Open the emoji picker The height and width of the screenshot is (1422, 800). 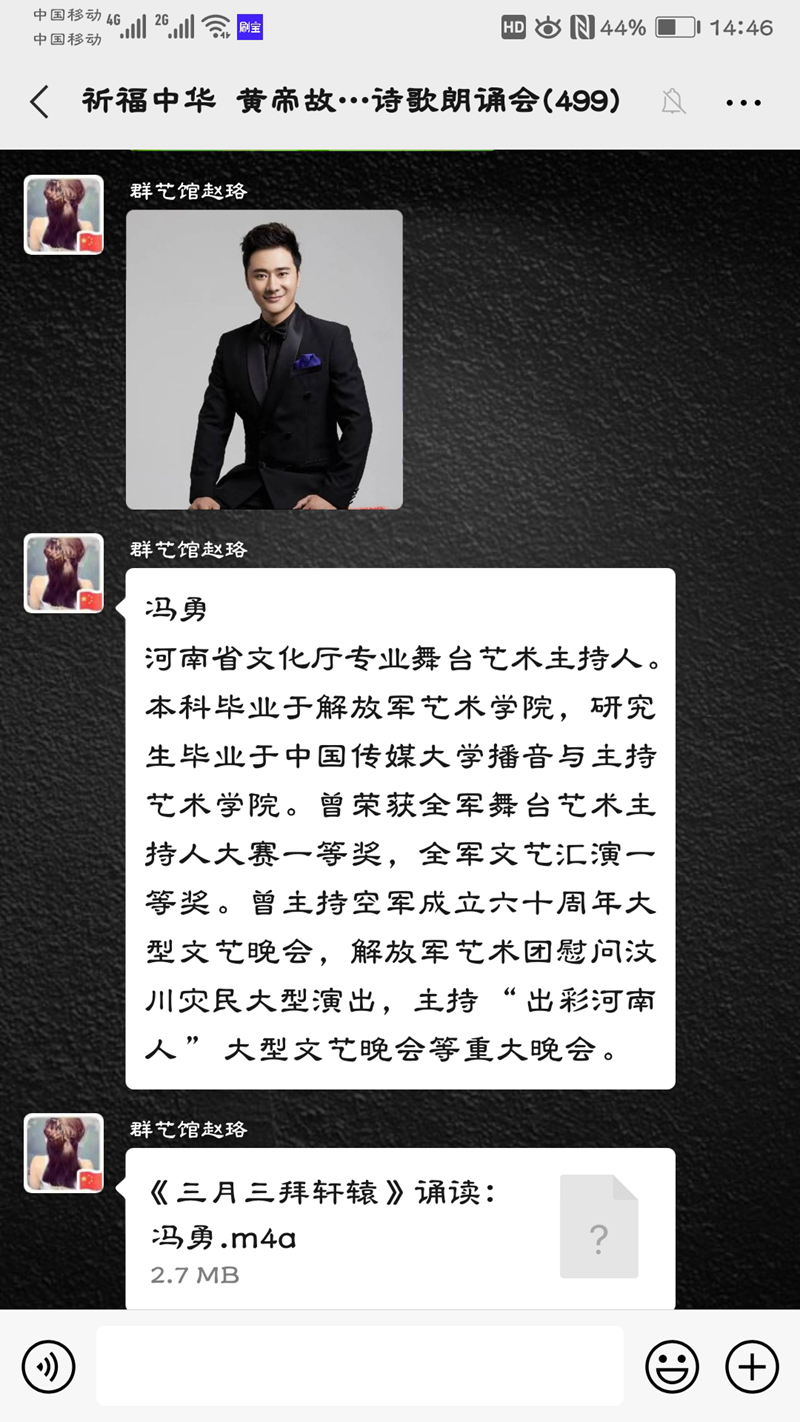(672, 1366)
